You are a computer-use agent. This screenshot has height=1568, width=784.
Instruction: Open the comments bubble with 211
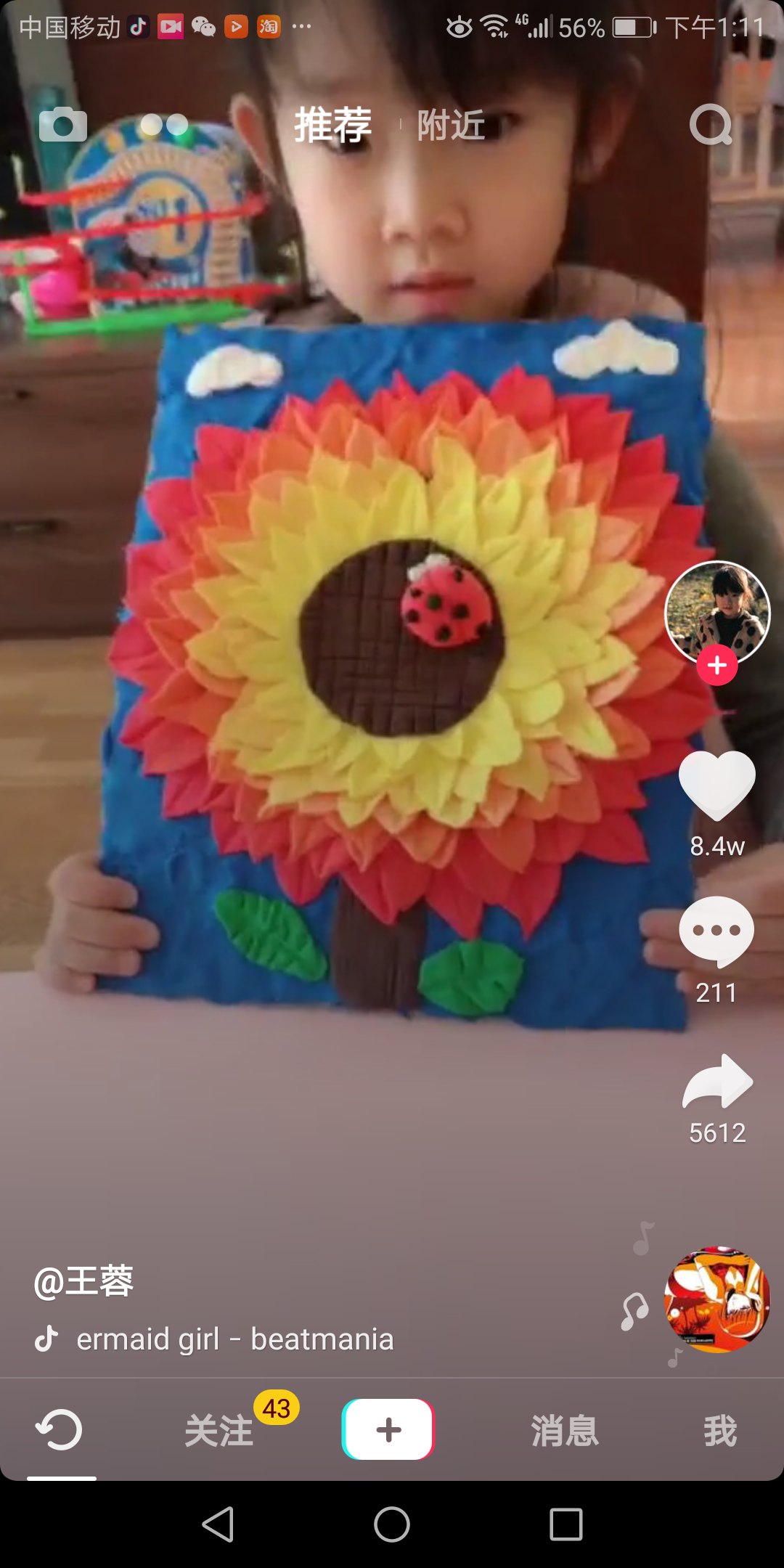[x=717, y=931]
